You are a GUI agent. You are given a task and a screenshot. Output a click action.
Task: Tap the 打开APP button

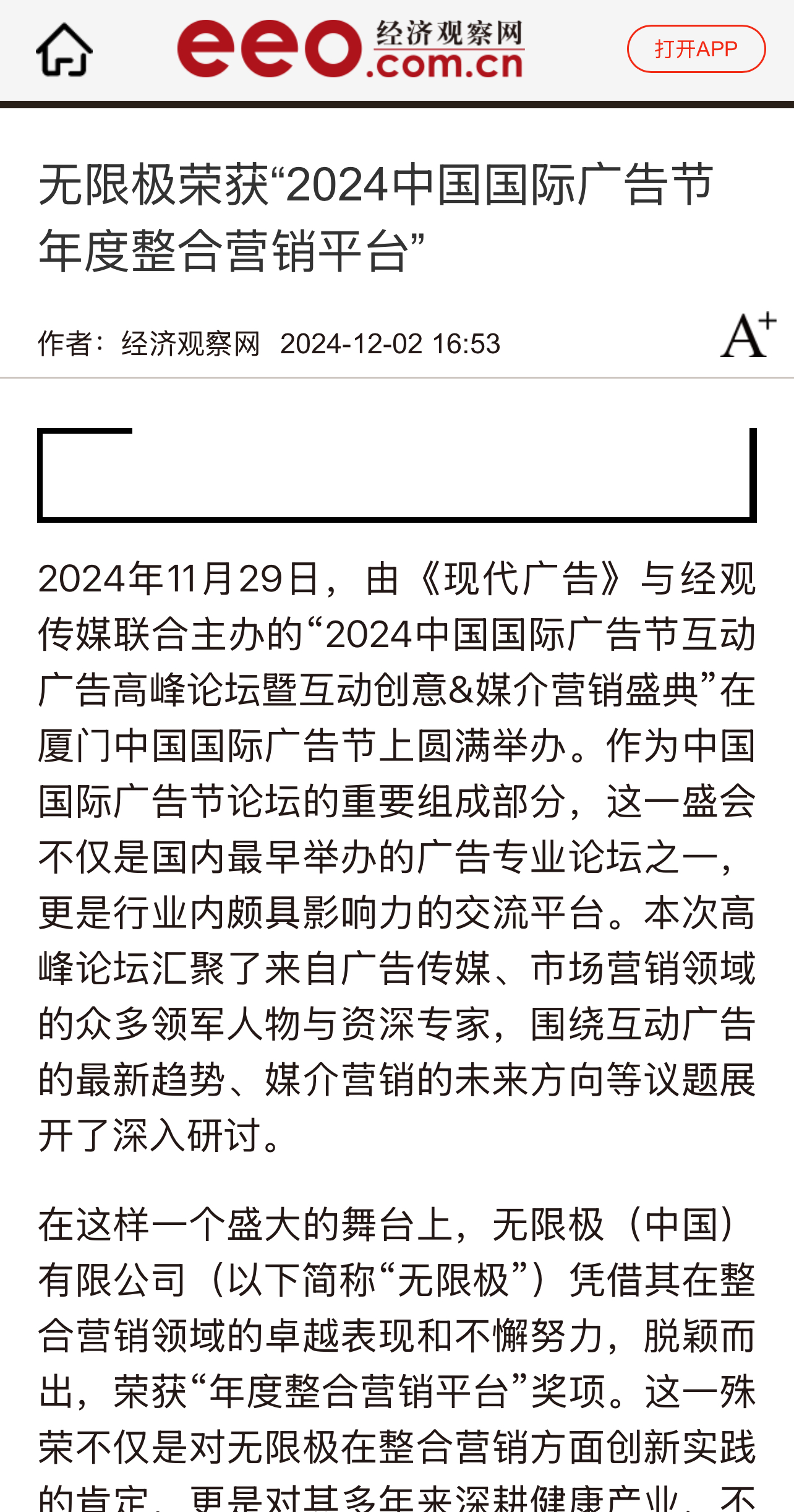[x=696, y=49]
